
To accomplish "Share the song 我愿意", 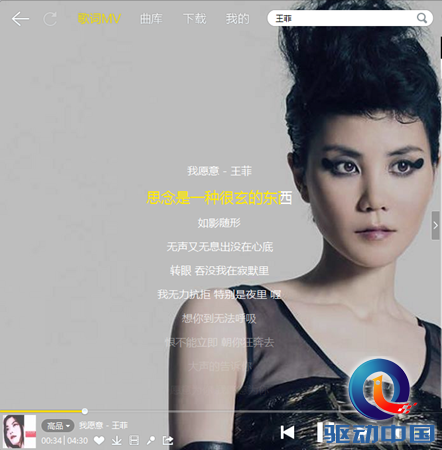I will (168, 441).
